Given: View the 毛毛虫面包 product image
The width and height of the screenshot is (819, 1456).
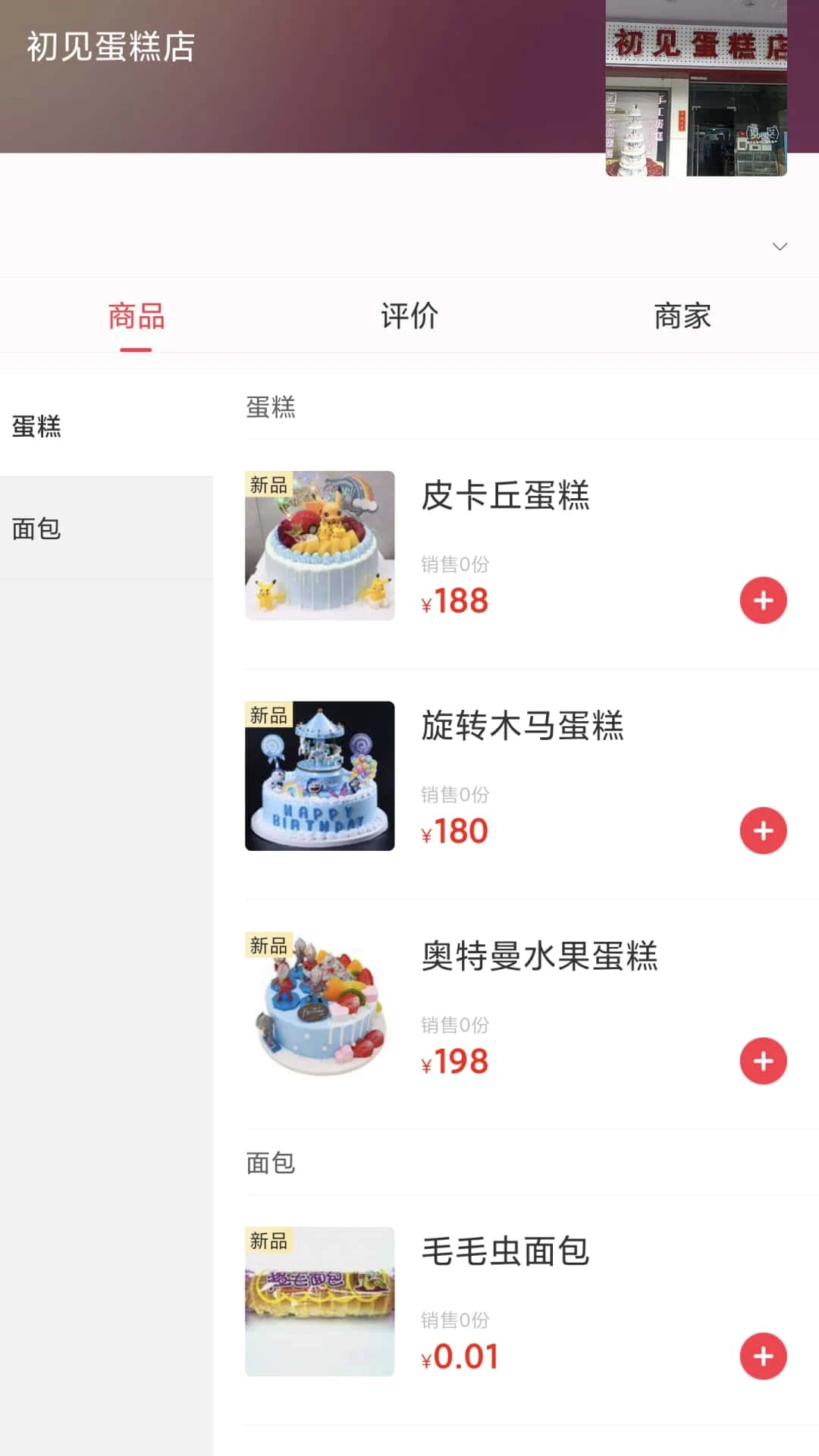Looking at the screenshot, I should click(x=319, y=1300).
